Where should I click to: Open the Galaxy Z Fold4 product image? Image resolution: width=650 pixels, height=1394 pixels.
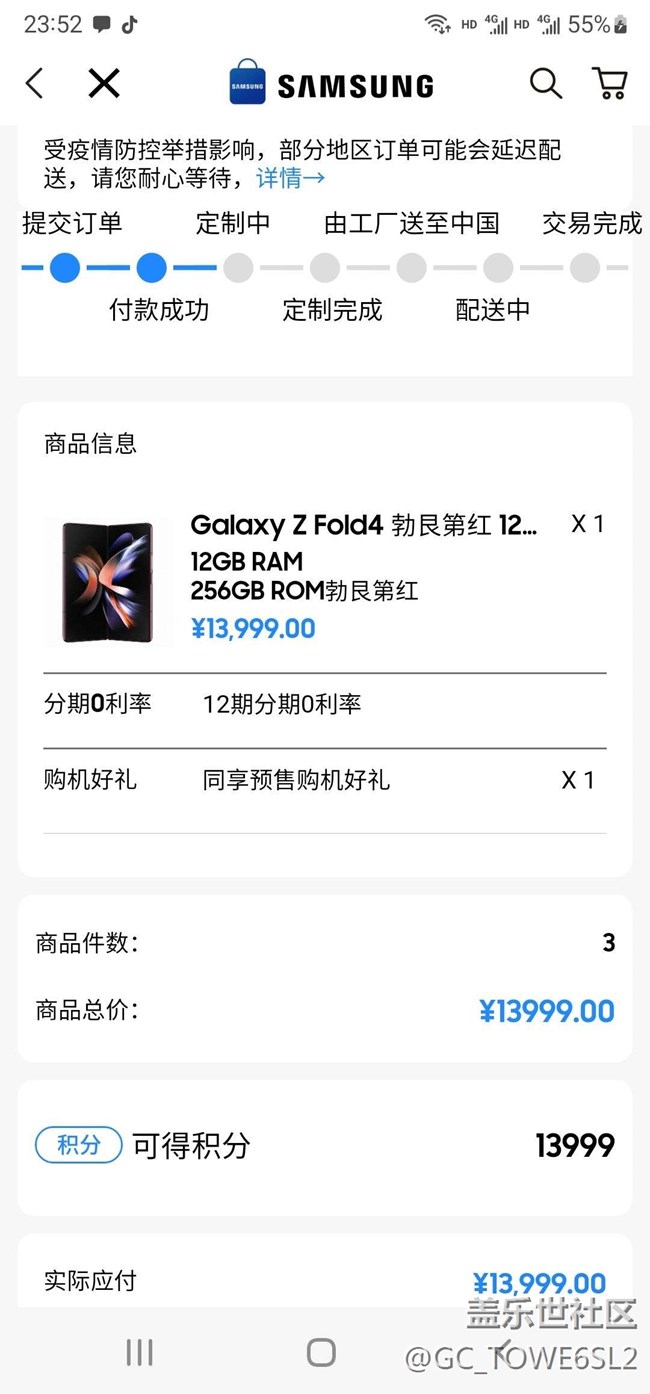(106, 580)
